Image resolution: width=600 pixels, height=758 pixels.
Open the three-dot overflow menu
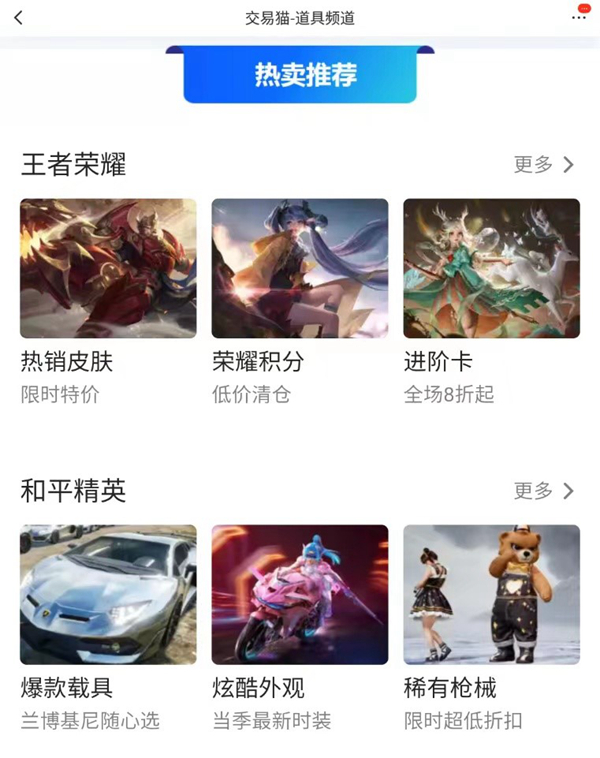[578, 18]
